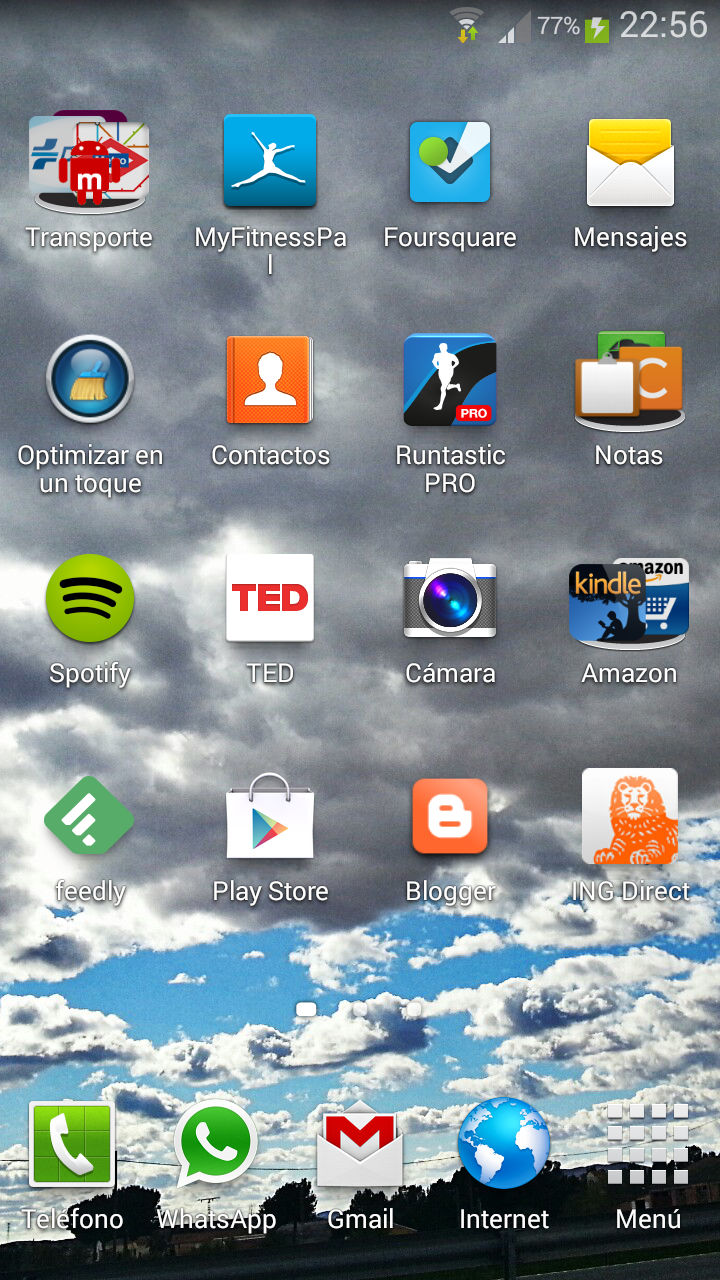Tap Optimizar en un toque

tap(89, 380)
